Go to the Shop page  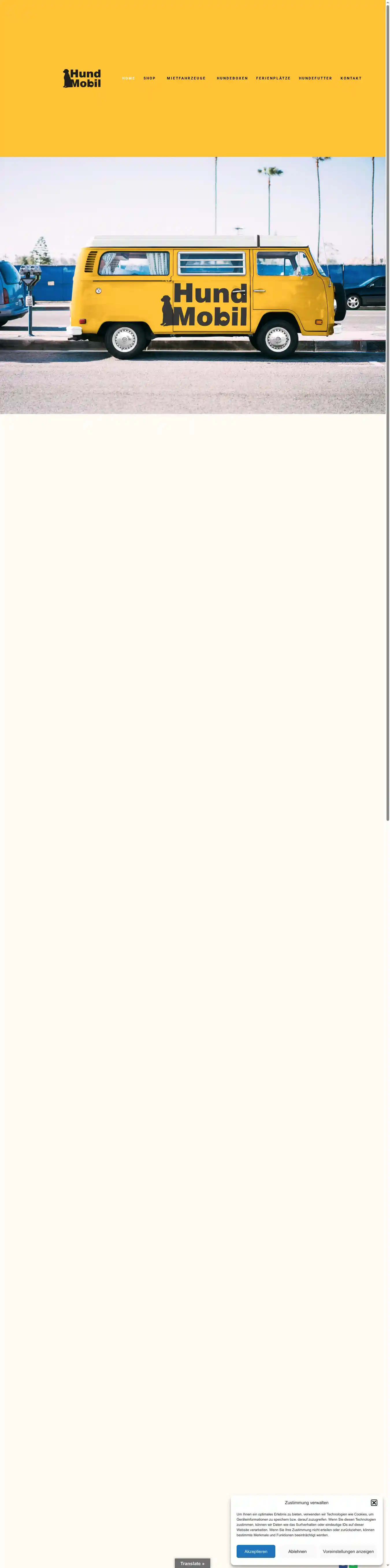pyautogui.click(x=150, y=79)
